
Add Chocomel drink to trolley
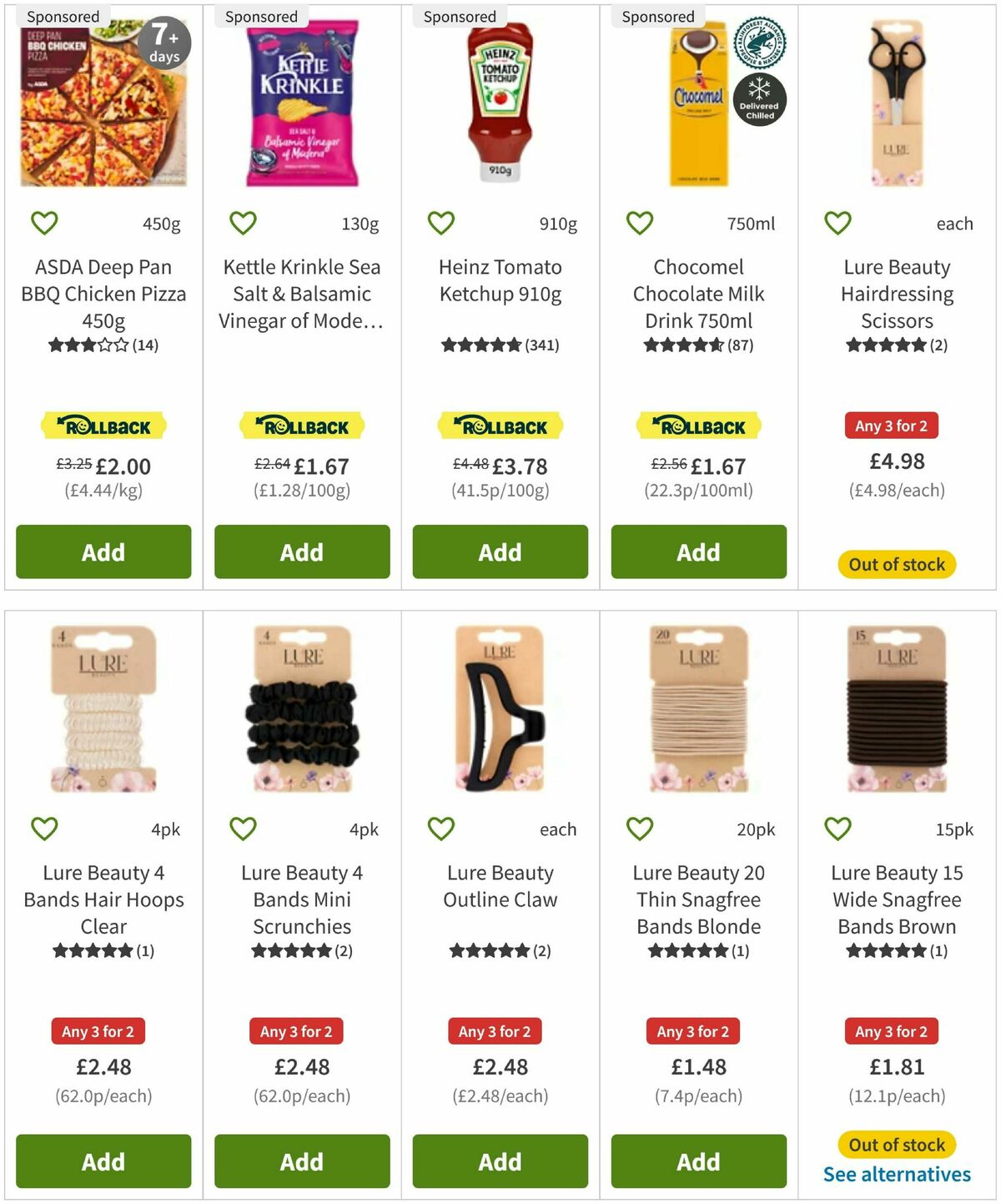click(697, 552)
